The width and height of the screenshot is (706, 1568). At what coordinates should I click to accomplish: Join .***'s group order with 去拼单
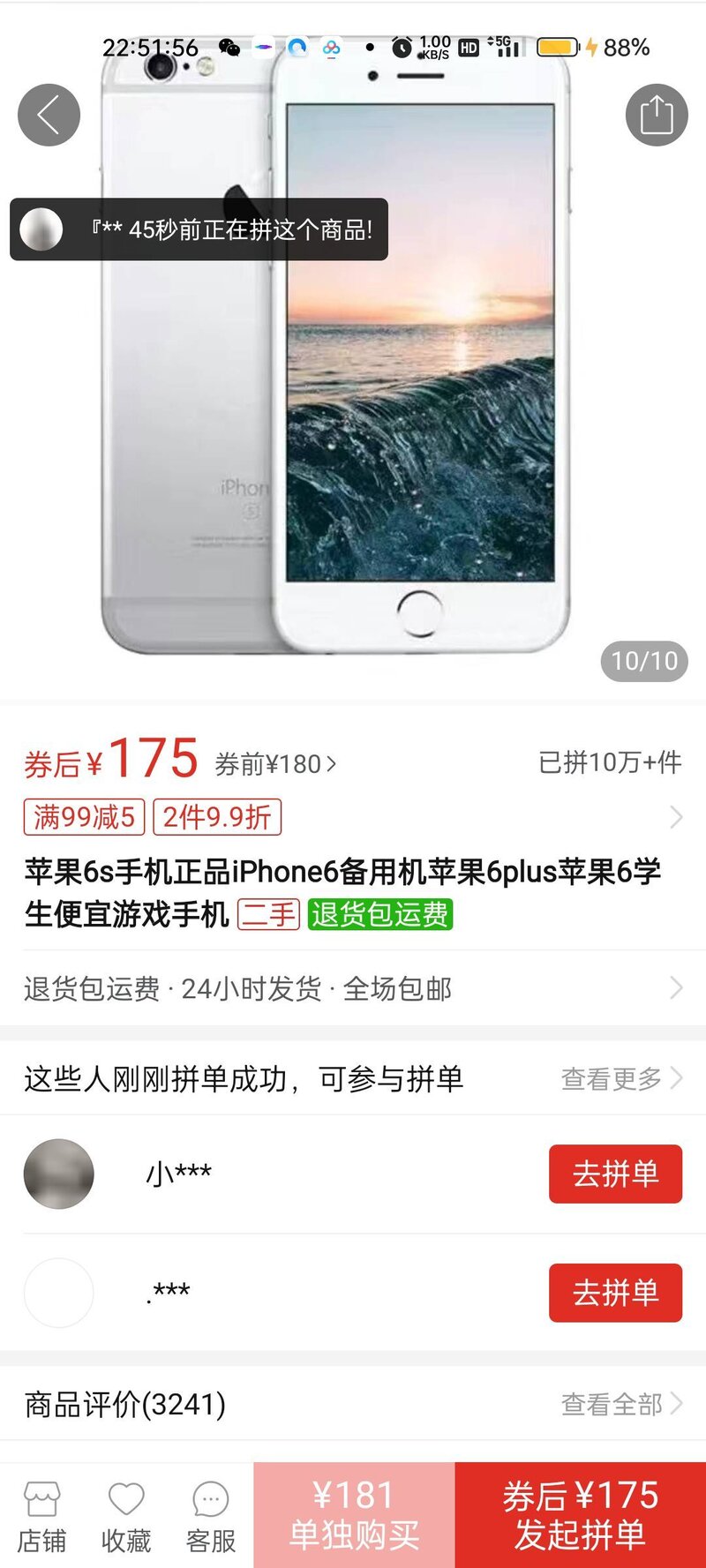(x=615, y=1293)
